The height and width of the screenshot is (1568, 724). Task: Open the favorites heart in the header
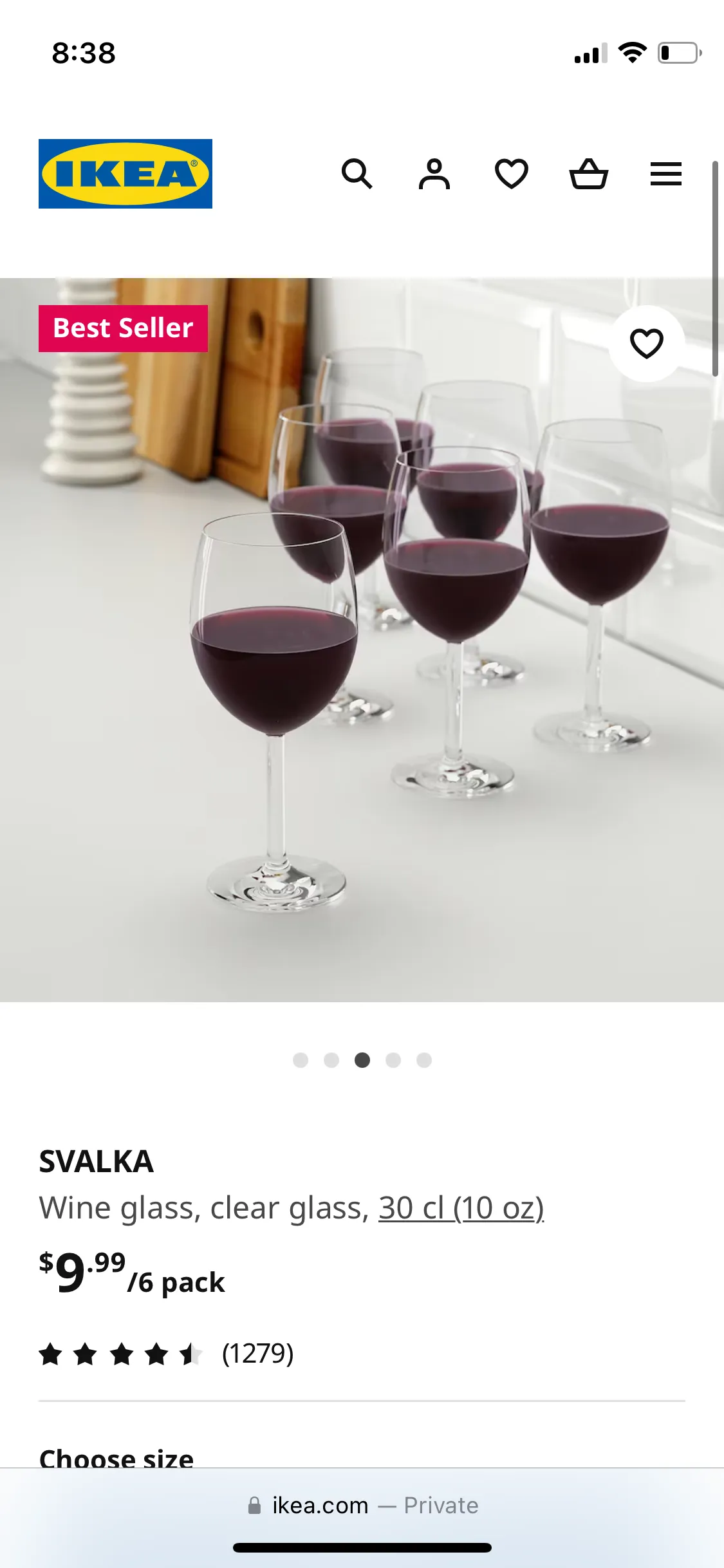tap(512, 174)
